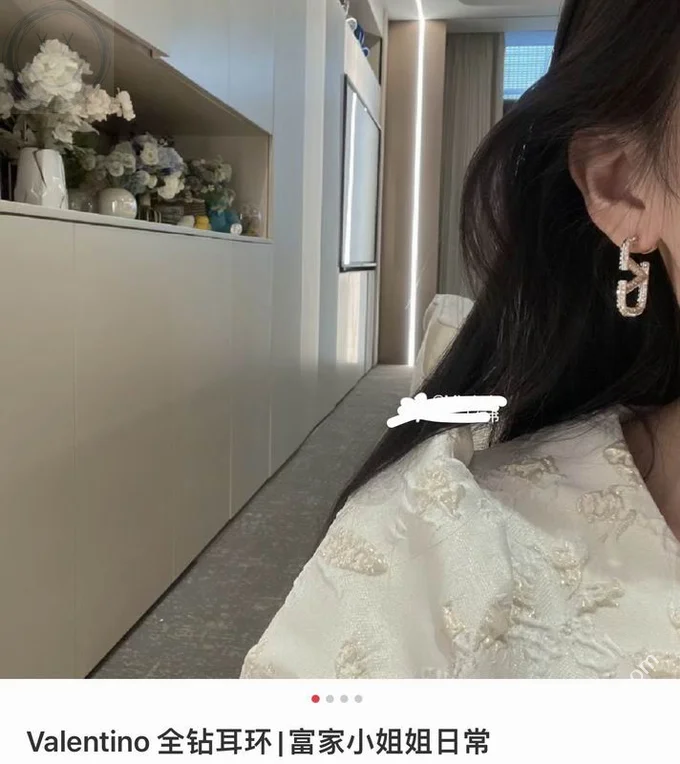Open the earring photo in full view
Image resolution: width=680 pixels, height=764 pixels.
(x=340, y=340)
